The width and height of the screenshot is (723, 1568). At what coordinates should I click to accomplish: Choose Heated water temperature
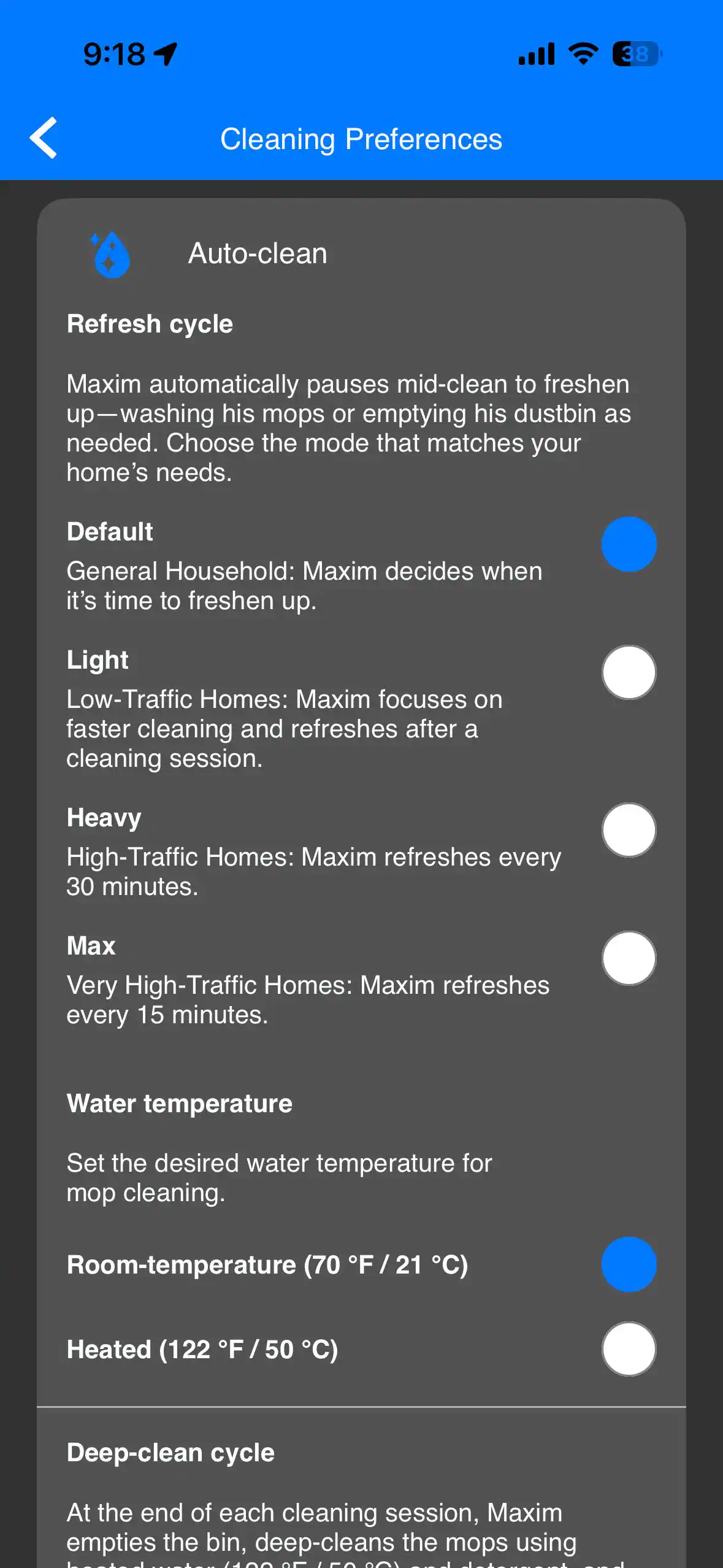pos(629,1349)
